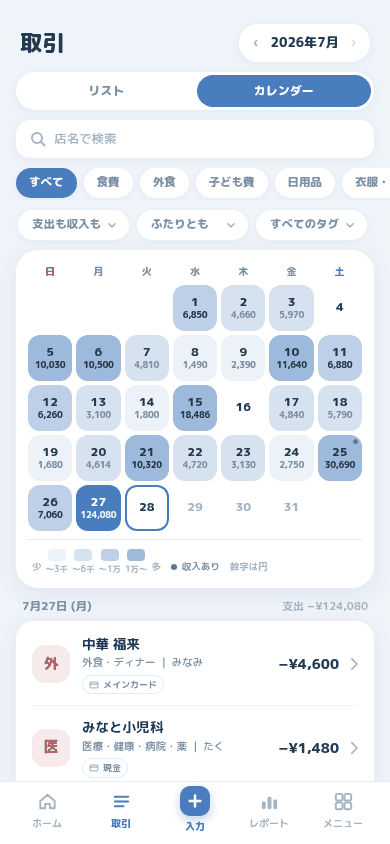Go to the previous month arrow
This screenshot has width=390, height=844.
256,43
